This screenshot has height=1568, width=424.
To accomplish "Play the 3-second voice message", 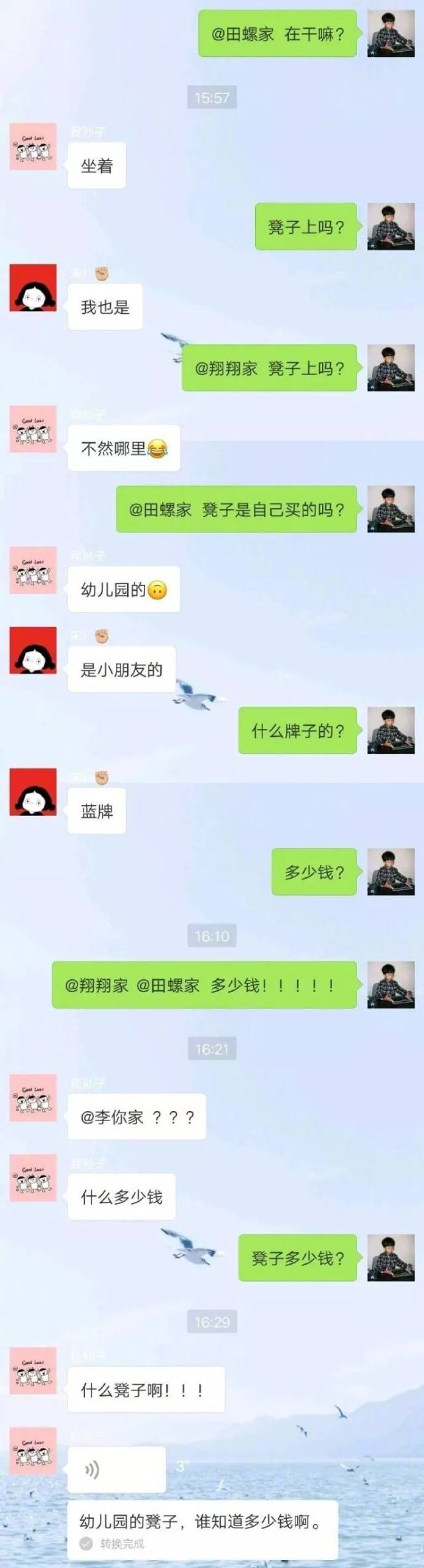I will click(x=116, y=1470).
